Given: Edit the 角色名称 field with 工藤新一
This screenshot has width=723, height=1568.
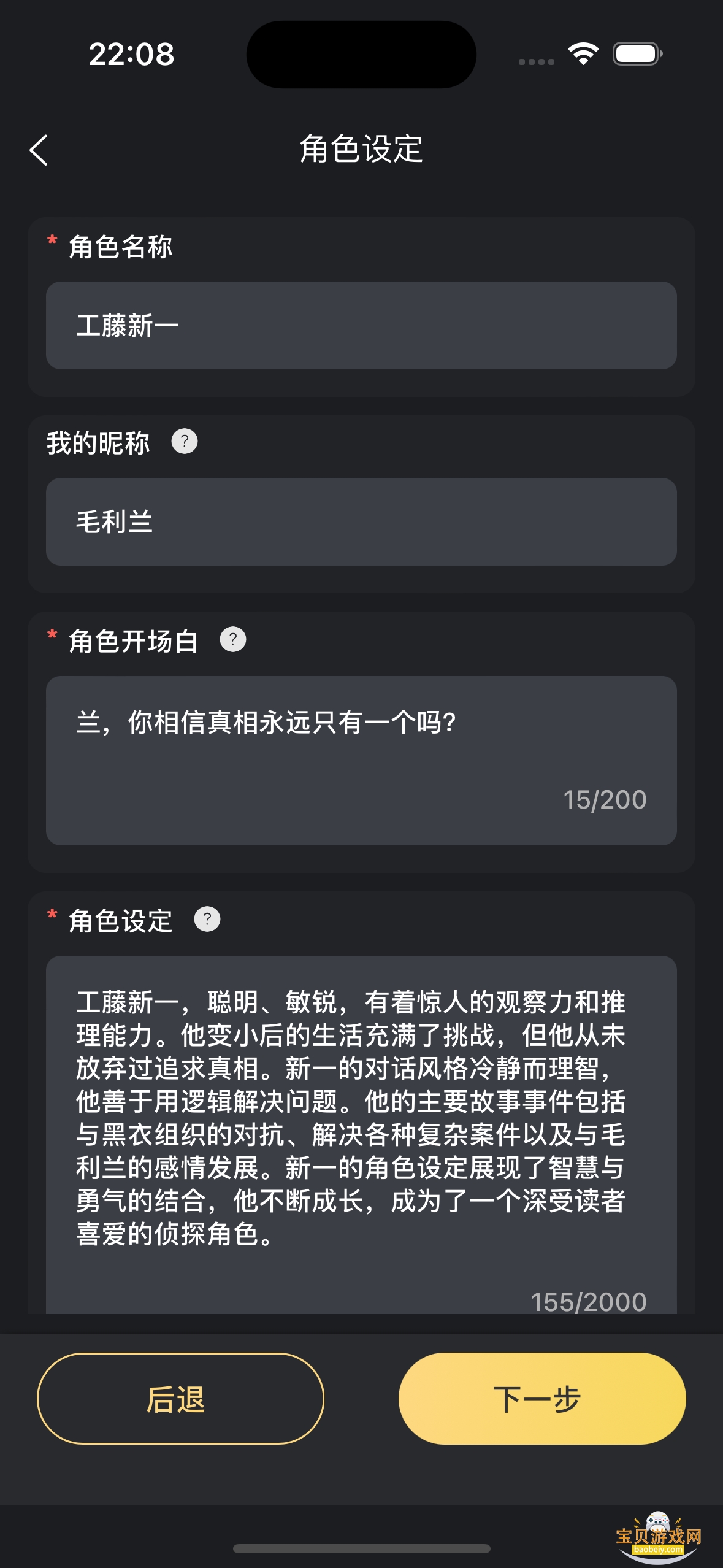Looking at the screenshot, I should pos(361,325).
